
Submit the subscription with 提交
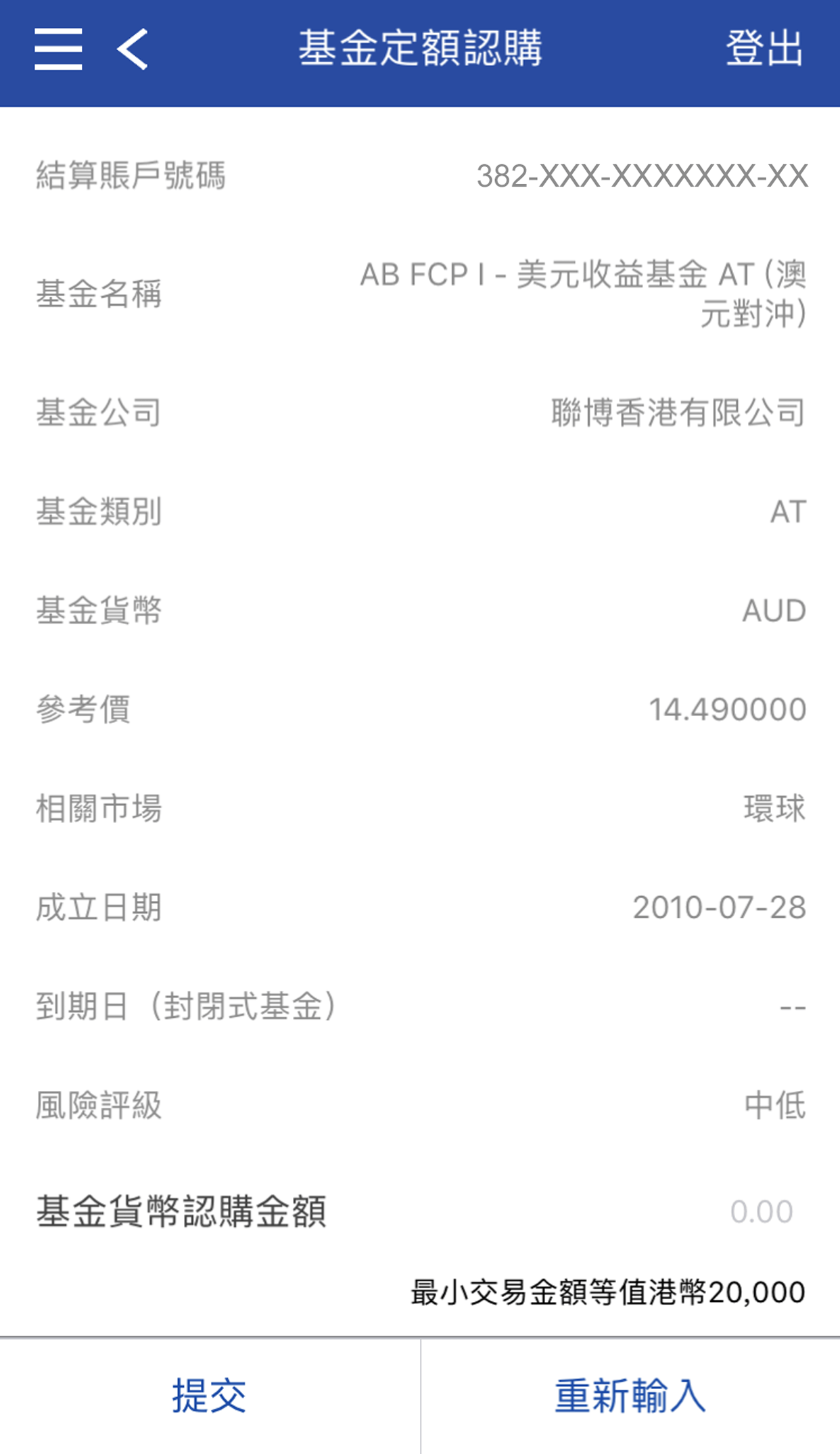(x=209, y=1396)
